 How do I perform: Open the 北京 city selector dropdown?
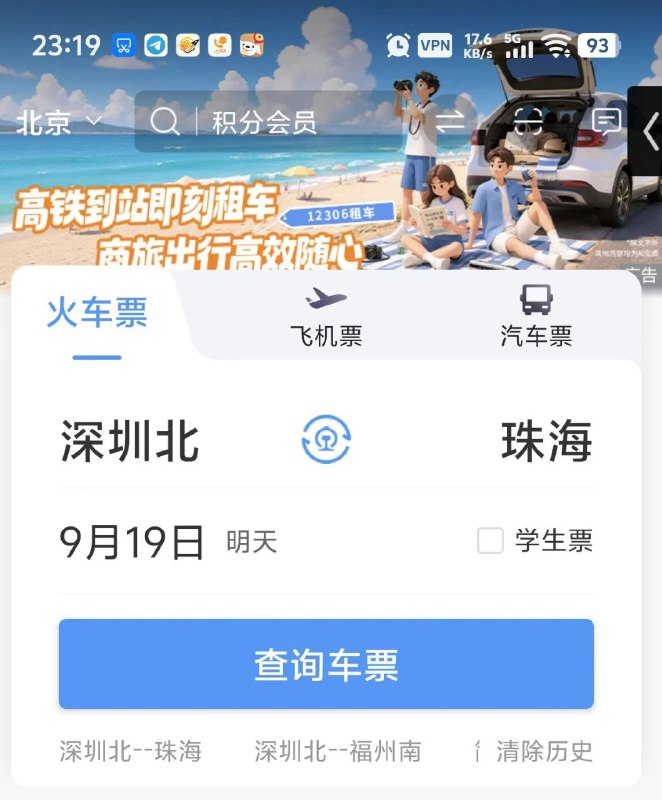(59, 122)
